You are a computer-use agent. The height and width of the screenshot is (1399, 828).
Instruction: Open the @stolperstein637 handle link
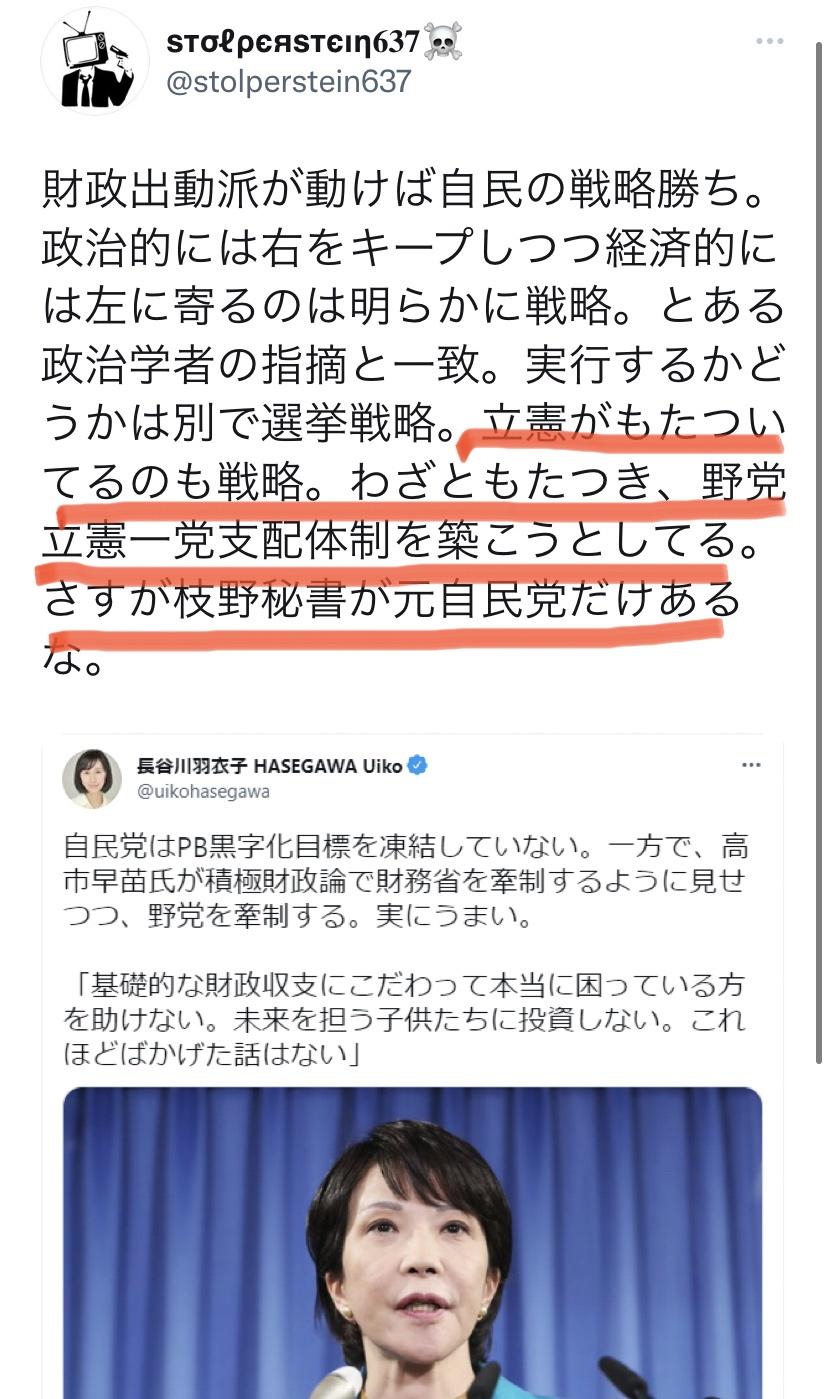[x=288, y=81]
